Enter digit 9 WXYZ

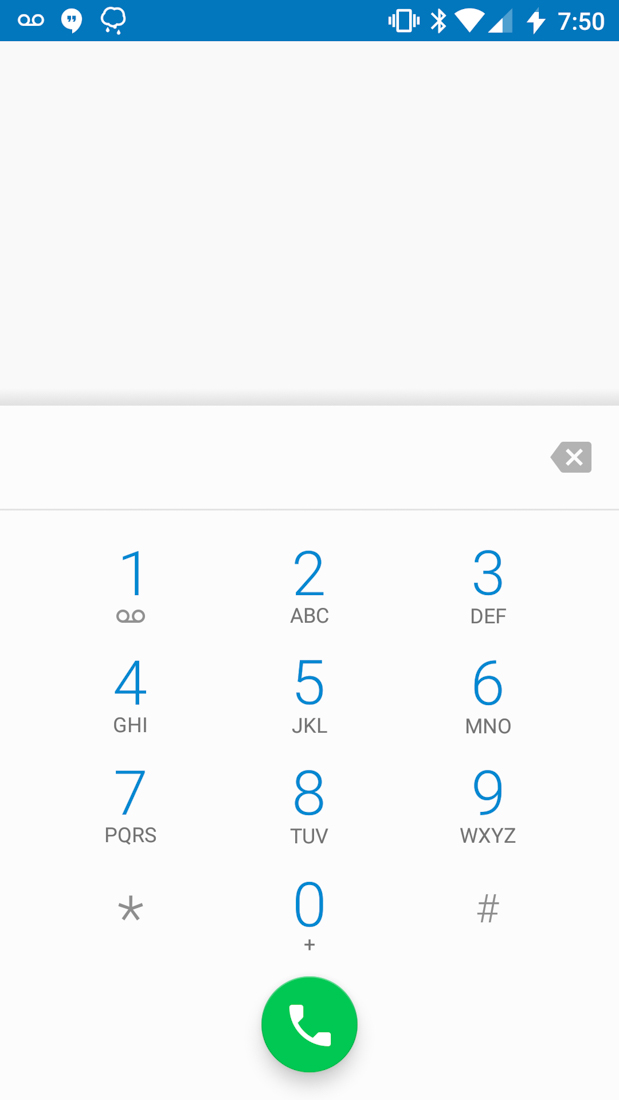(x=488, y=806)
